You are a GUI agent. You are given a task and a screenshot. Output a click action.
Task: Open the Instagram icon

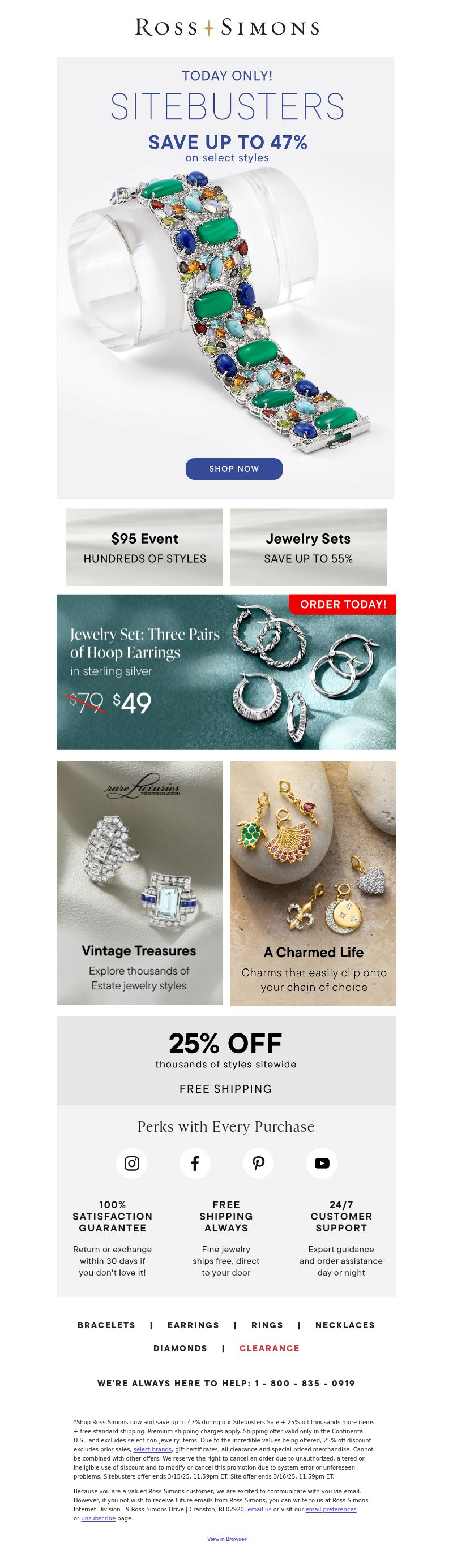point(132,1163)
